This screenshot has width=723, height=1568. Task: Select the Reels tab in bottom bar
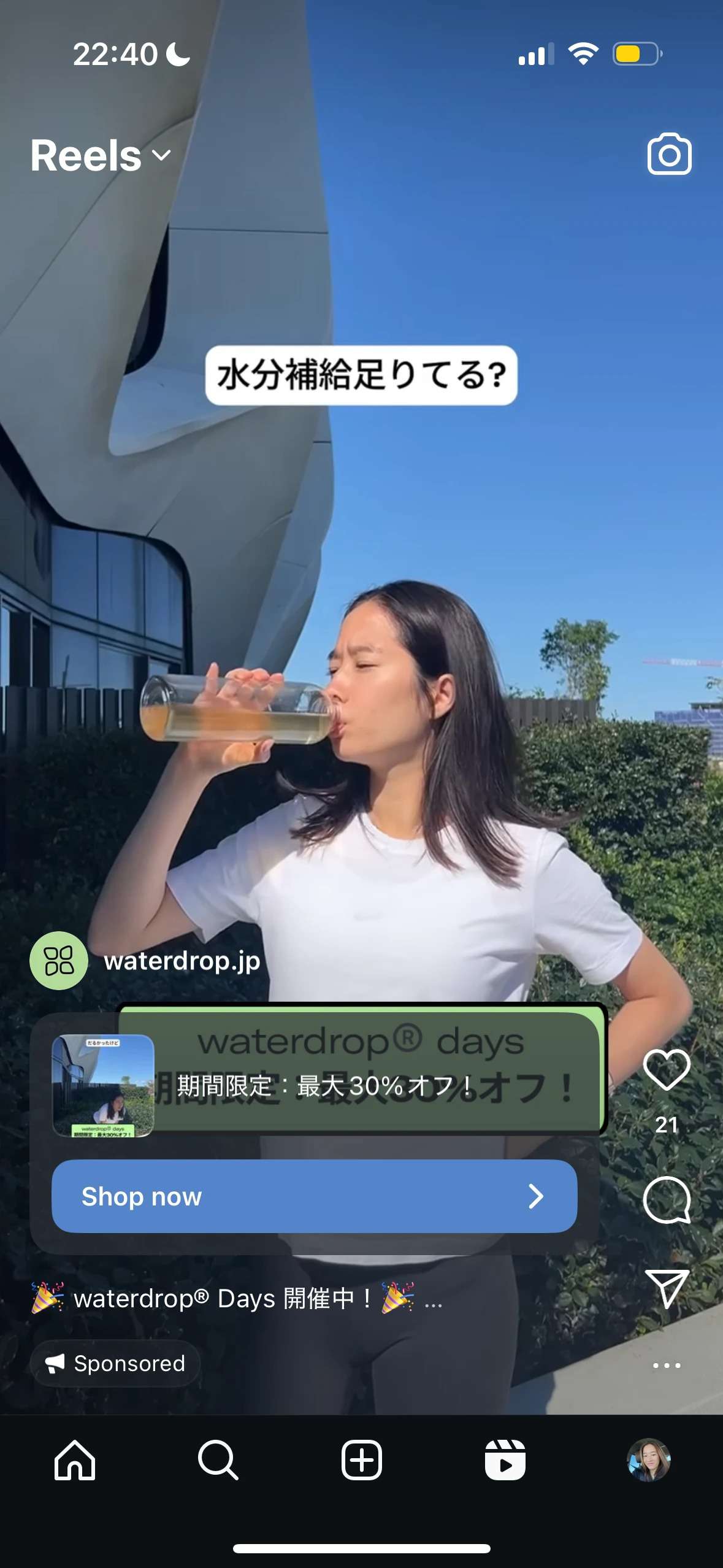tap(505, 1460)
